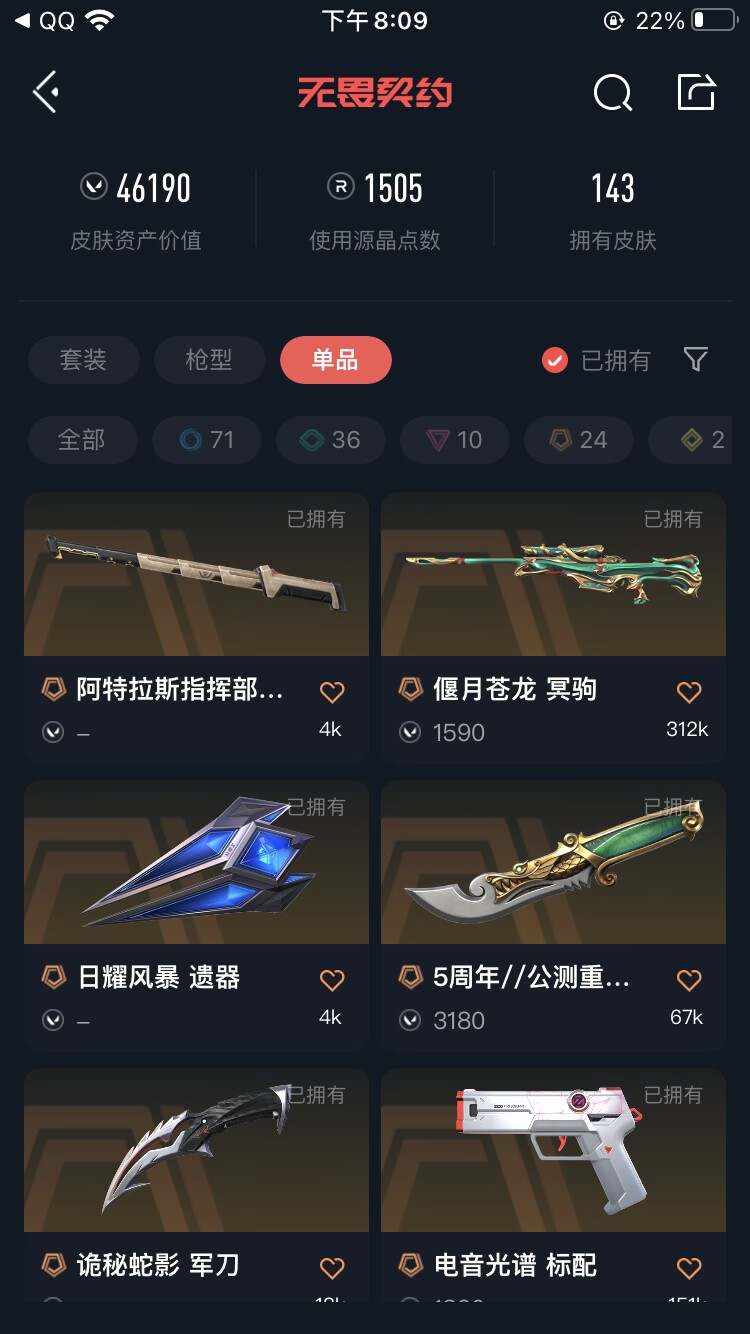Select the 单品 tab

[335, 360]
